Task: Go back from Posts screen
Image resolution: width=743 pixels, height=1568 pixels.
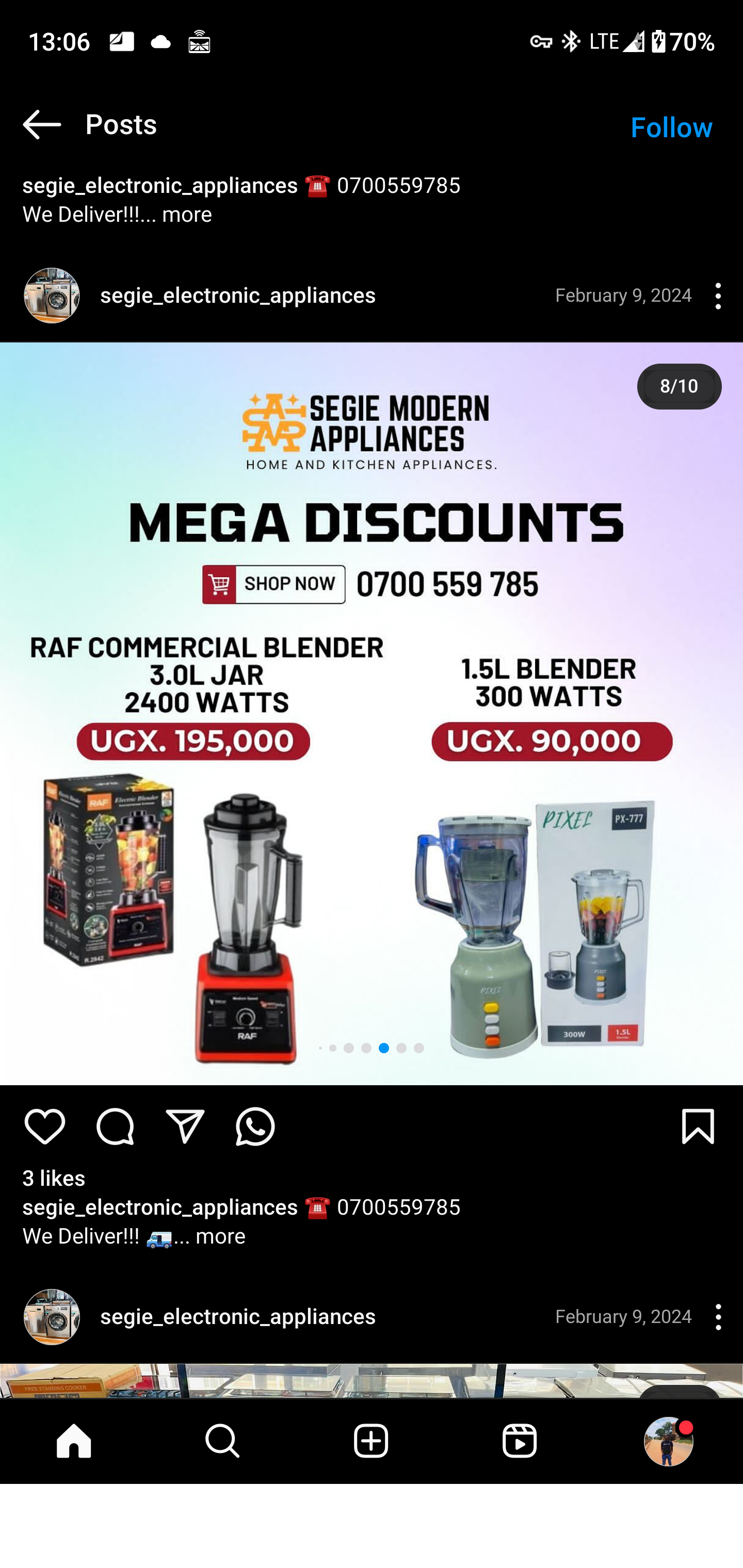Action: pyautogui.click(x=41, y=125)
